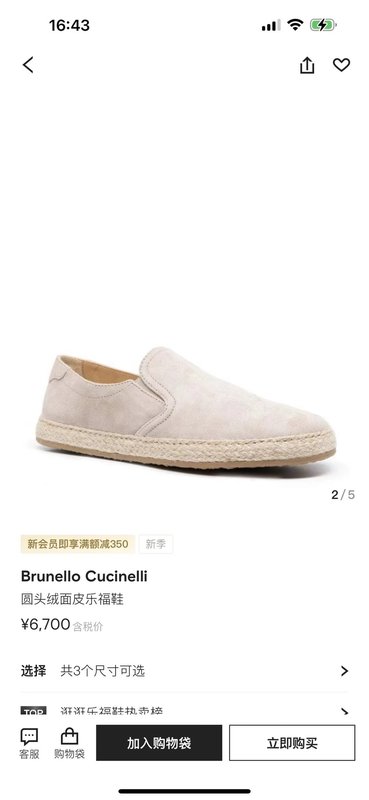Add item to bag with 加入购物袋
This screenshot has width=369, height=800.
[x=159, y=743]
